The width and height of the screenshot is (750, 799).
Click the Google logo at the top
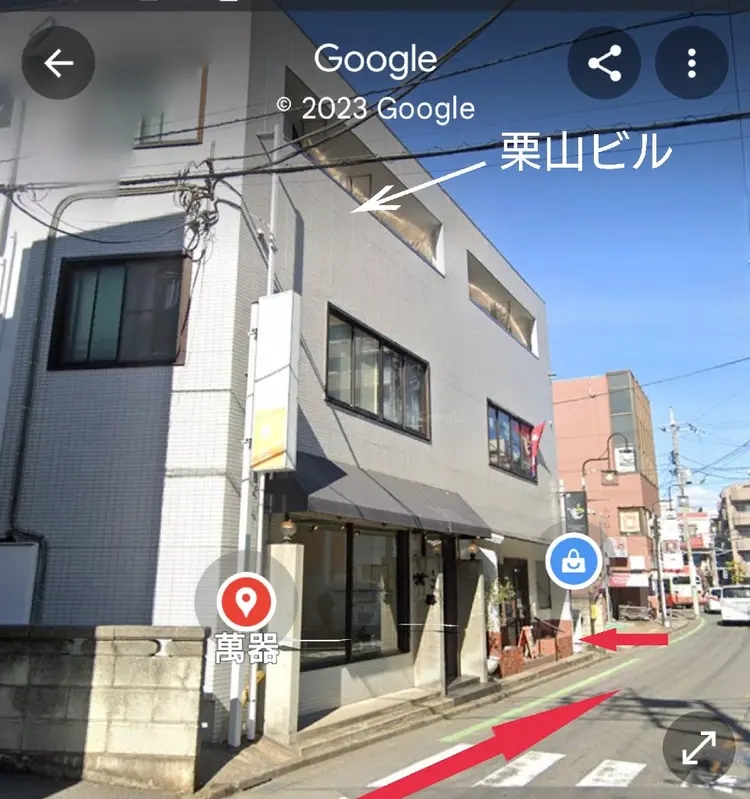point(374,58)
